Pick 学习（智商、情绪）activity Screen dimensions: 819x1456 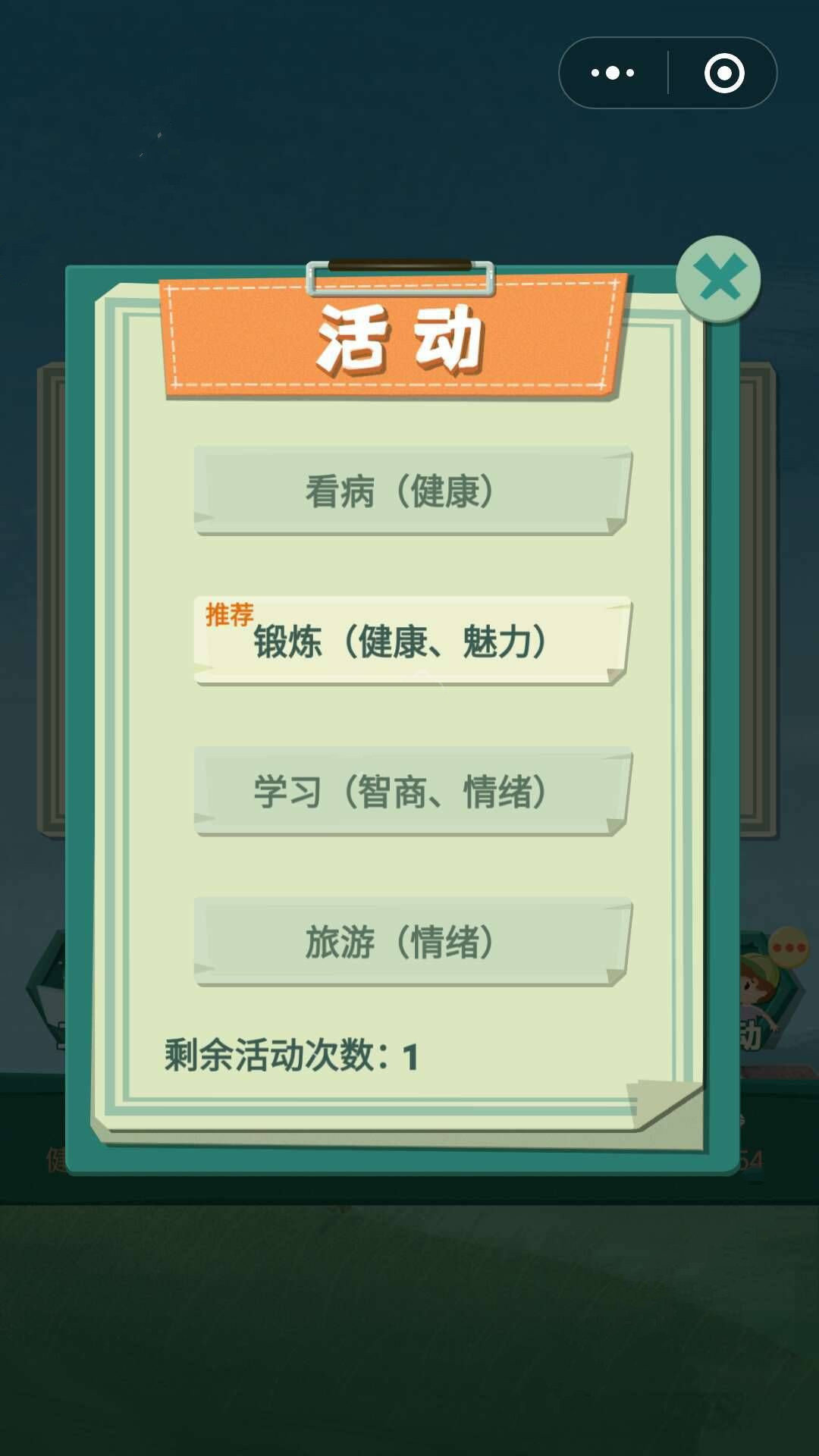click(412, 791)
